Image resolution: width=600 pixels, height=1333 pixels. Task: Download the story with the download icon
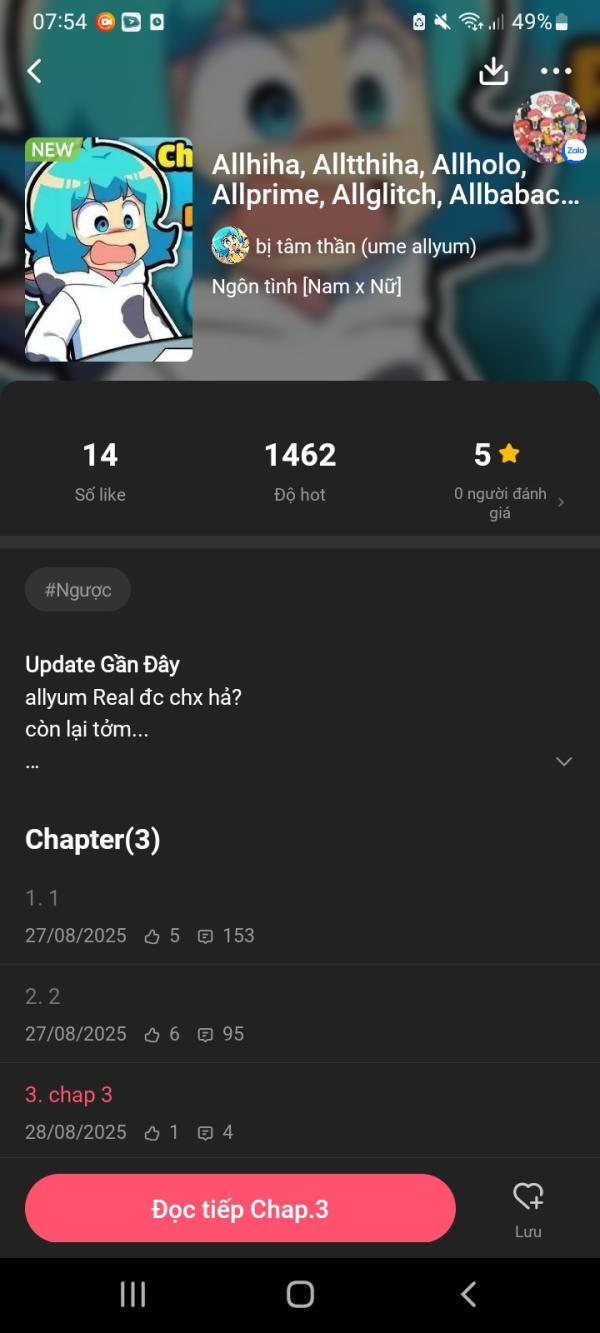click(493, 71)
